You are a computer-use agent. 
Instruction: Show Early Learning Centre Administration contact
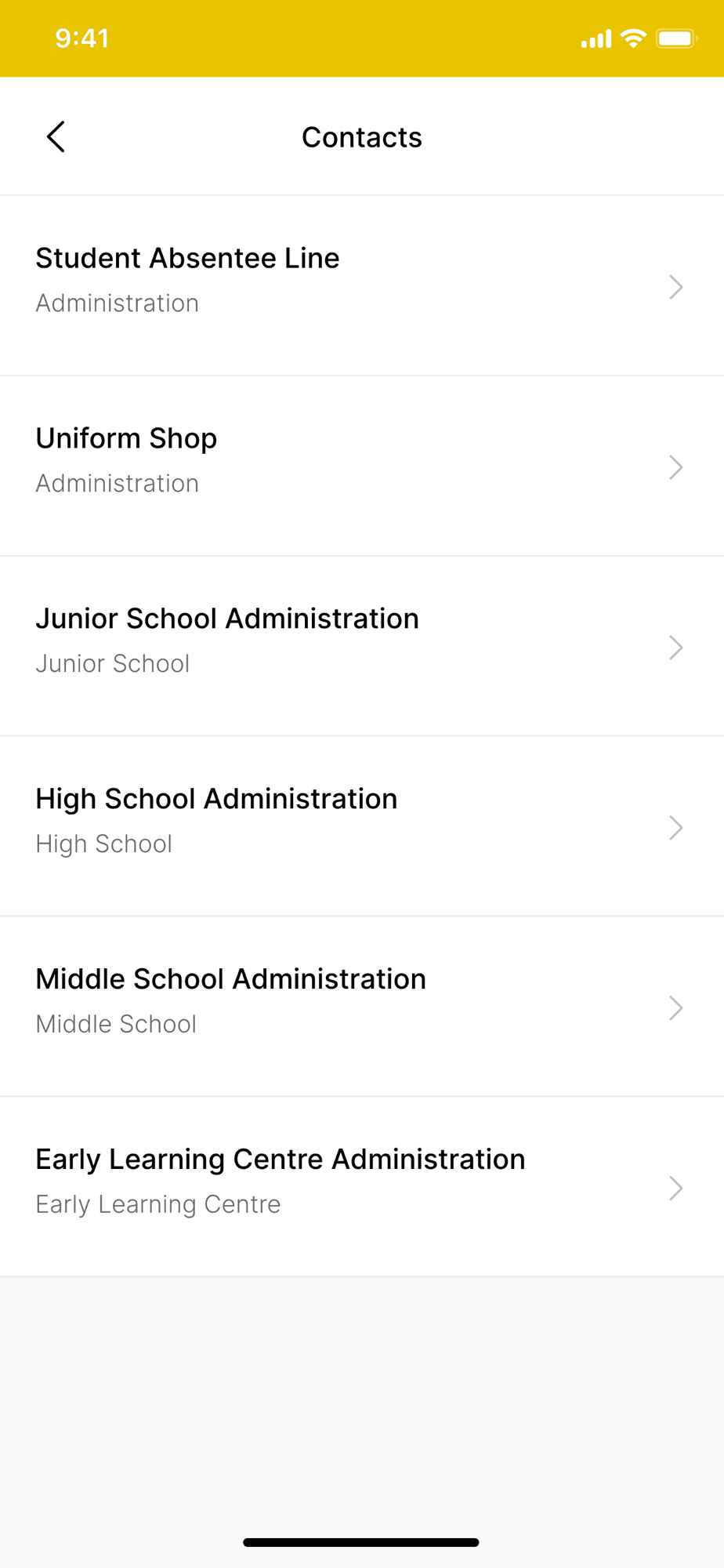tap(360, 1187)
